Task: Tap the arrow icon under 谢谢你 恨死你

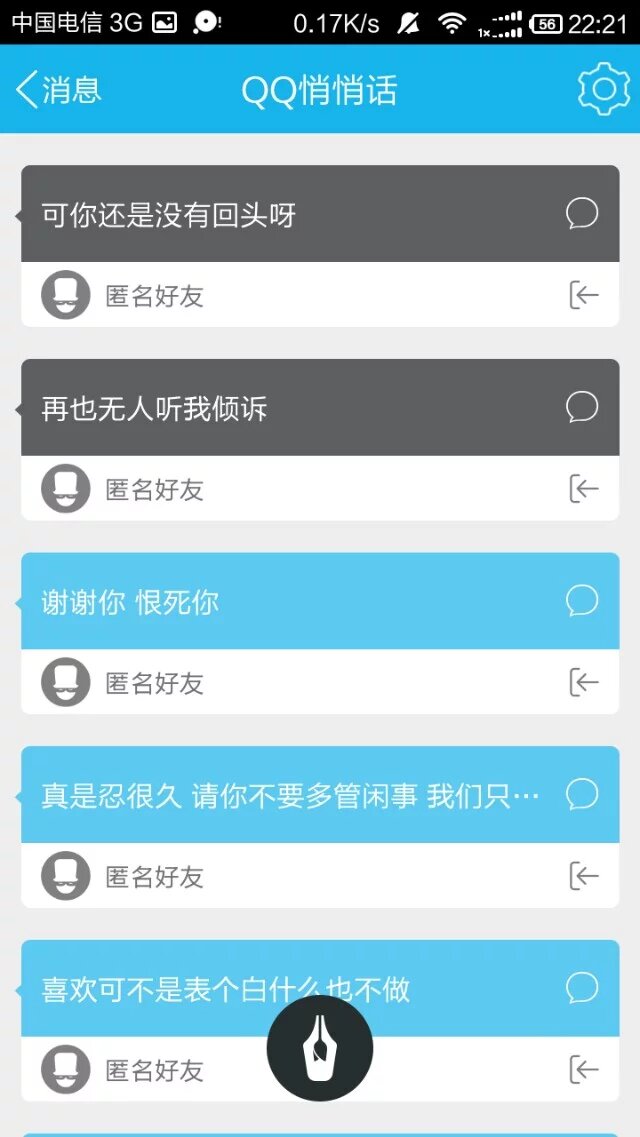Action: click(584, 683)
